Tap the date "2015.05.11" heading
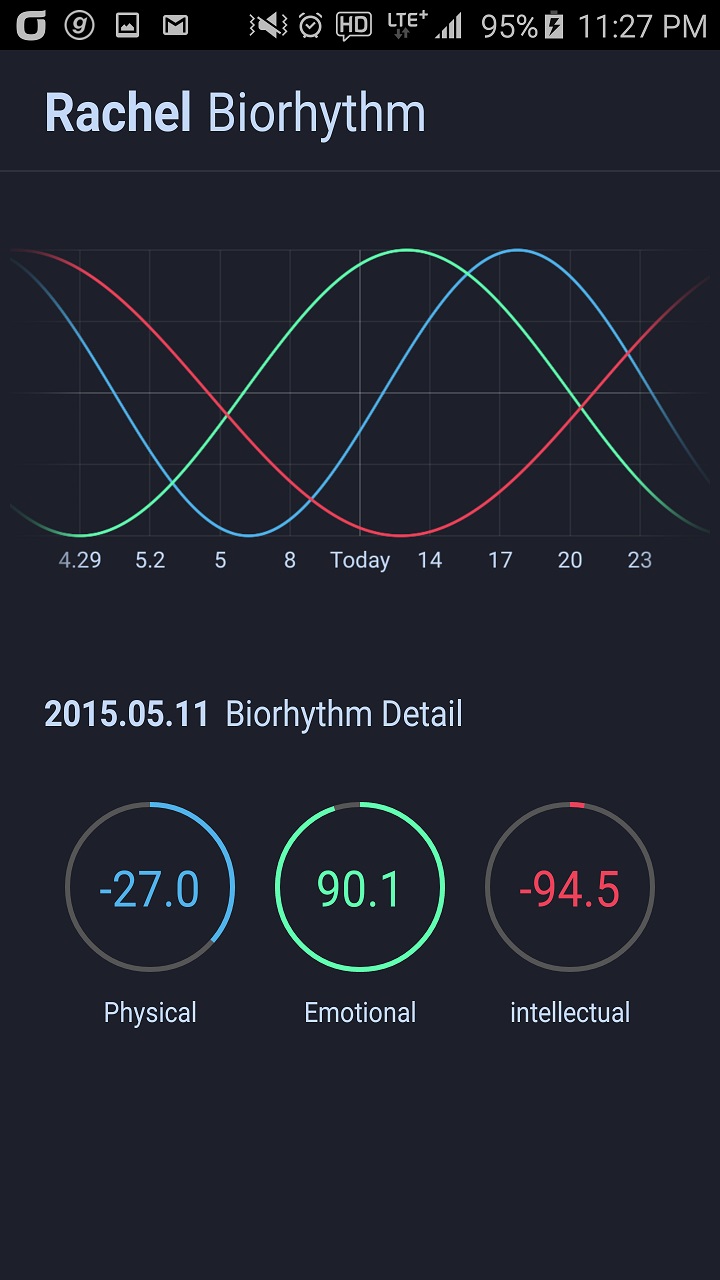This screenshot has width=720, height=1280. pyautogui.click(x=125, y=714)
